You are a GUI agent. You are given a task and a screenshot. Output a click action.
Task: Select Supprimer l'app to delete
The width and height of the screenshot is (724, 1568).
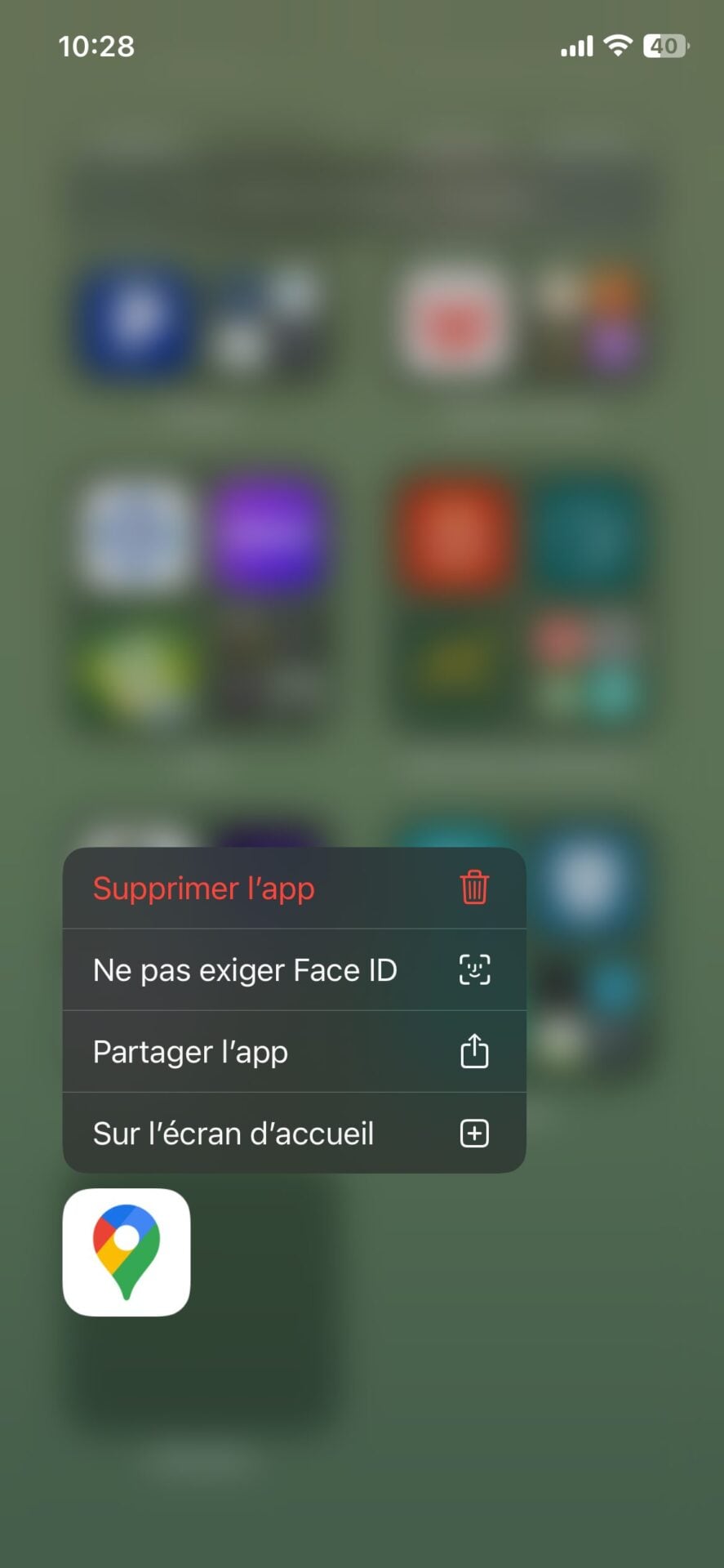292,888
